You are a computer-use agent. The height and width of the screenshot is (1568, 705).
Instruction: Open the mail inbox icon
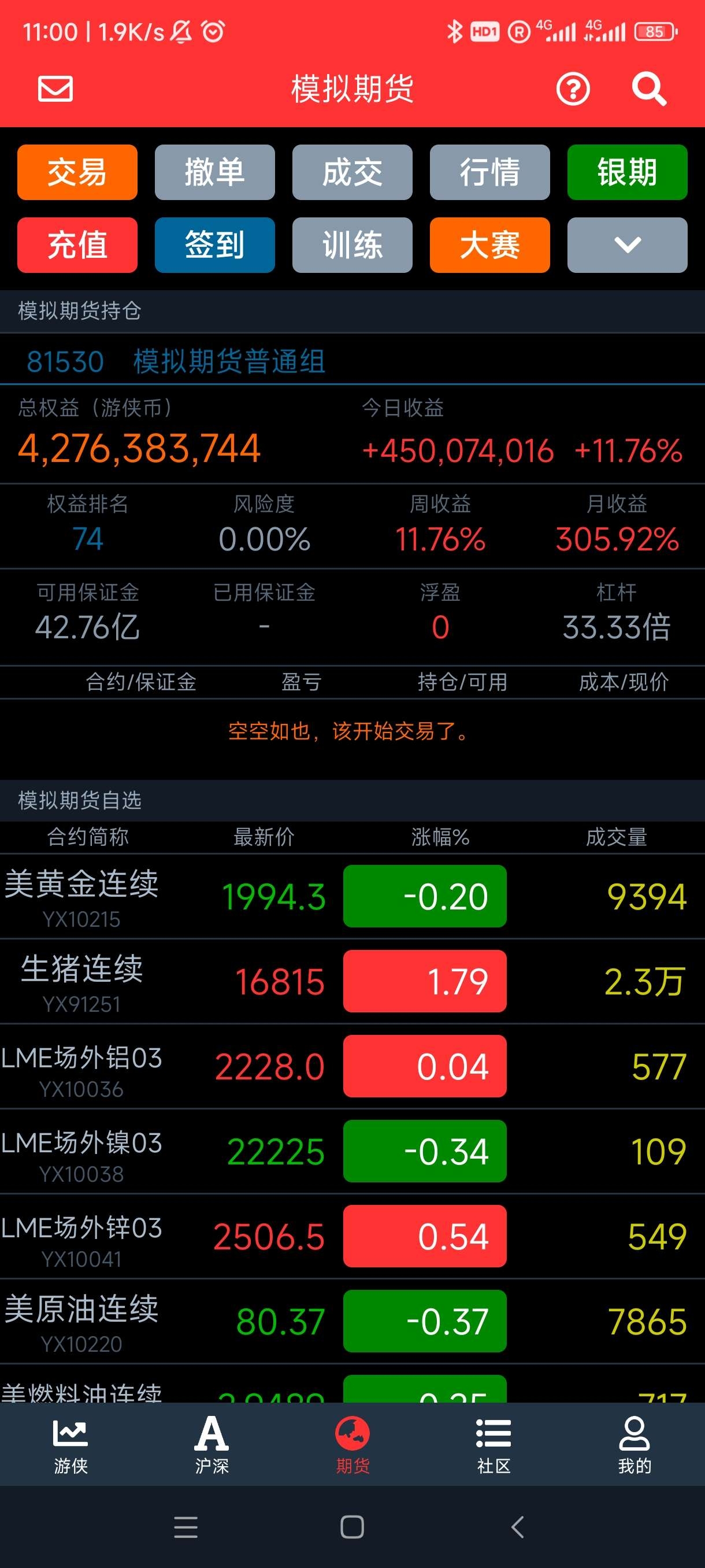[x=55, y=89]
